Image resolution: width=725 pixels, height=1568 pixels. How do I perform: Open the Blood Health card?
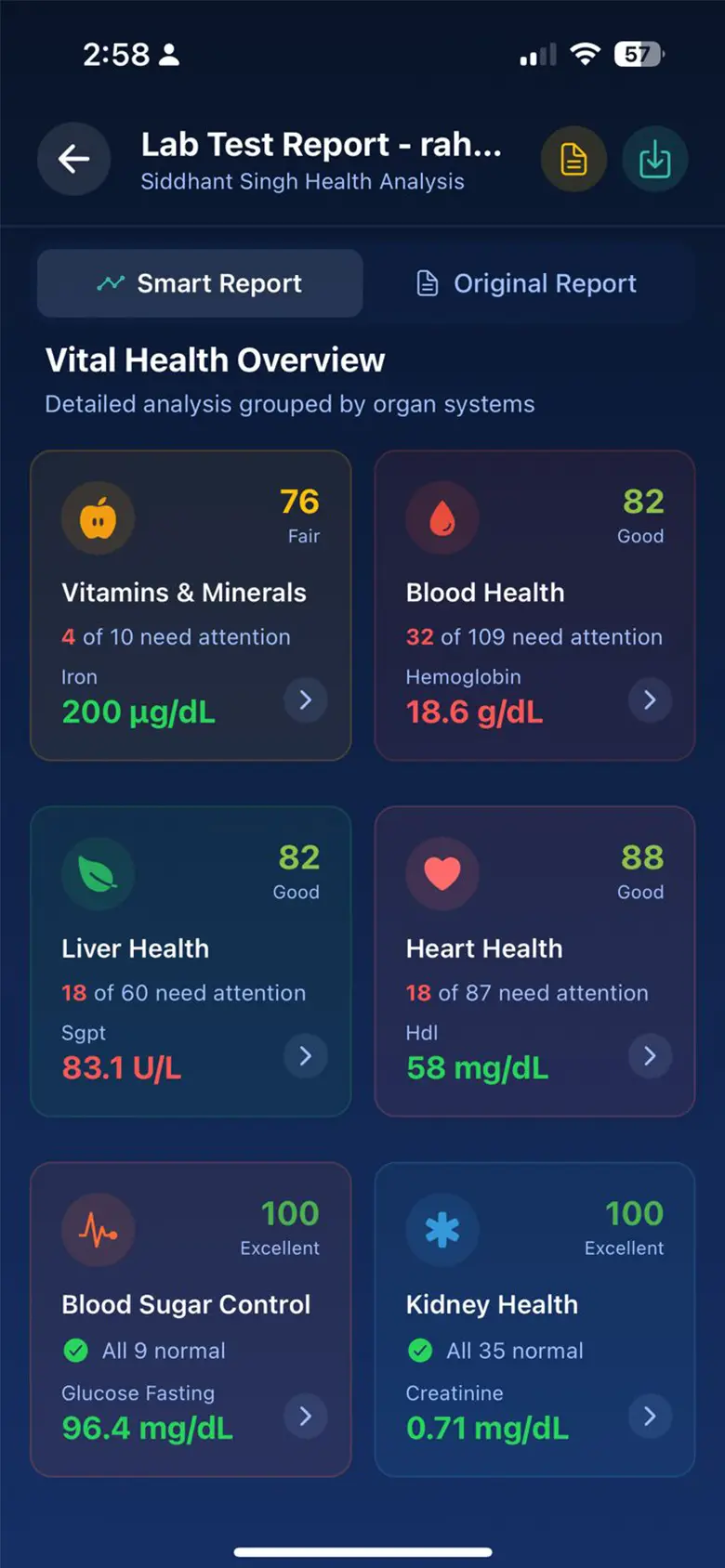(534, 606)
